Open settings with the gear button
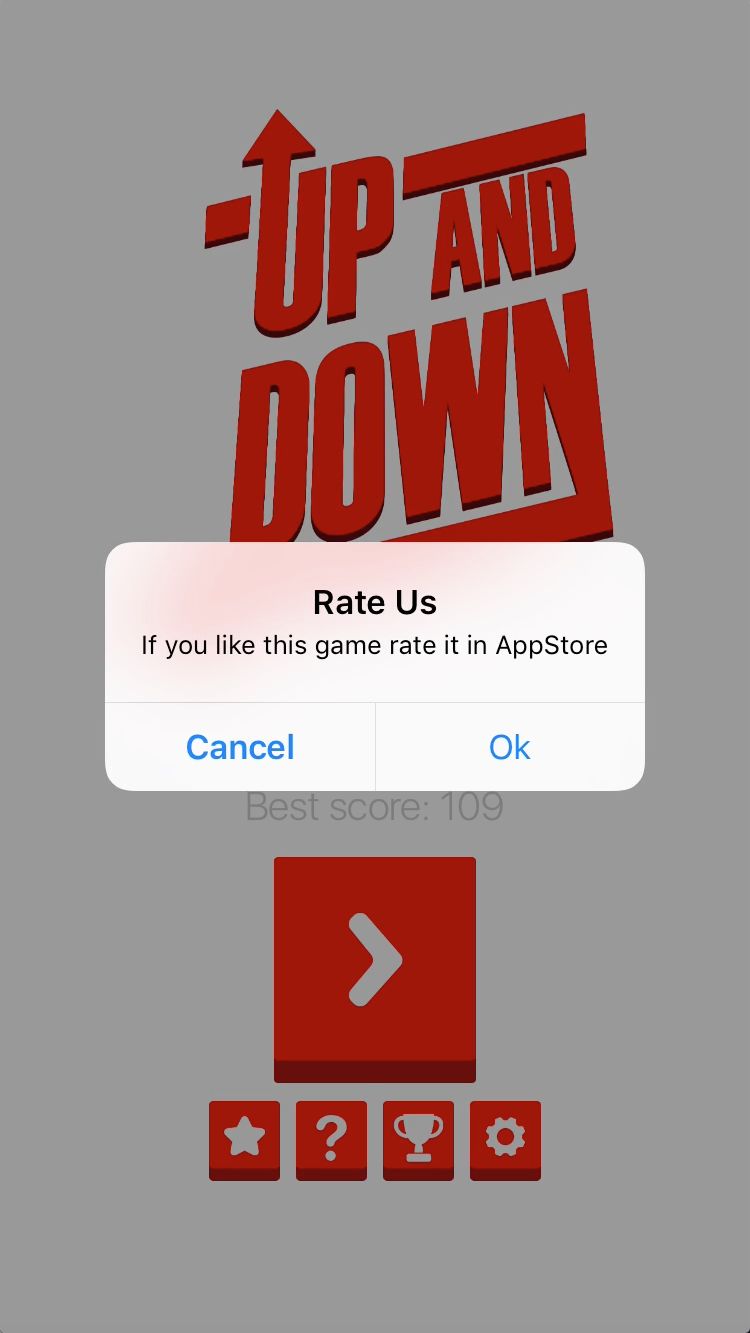The image size is (750, 1333). pyautogui.click(x=505, y=1138)
